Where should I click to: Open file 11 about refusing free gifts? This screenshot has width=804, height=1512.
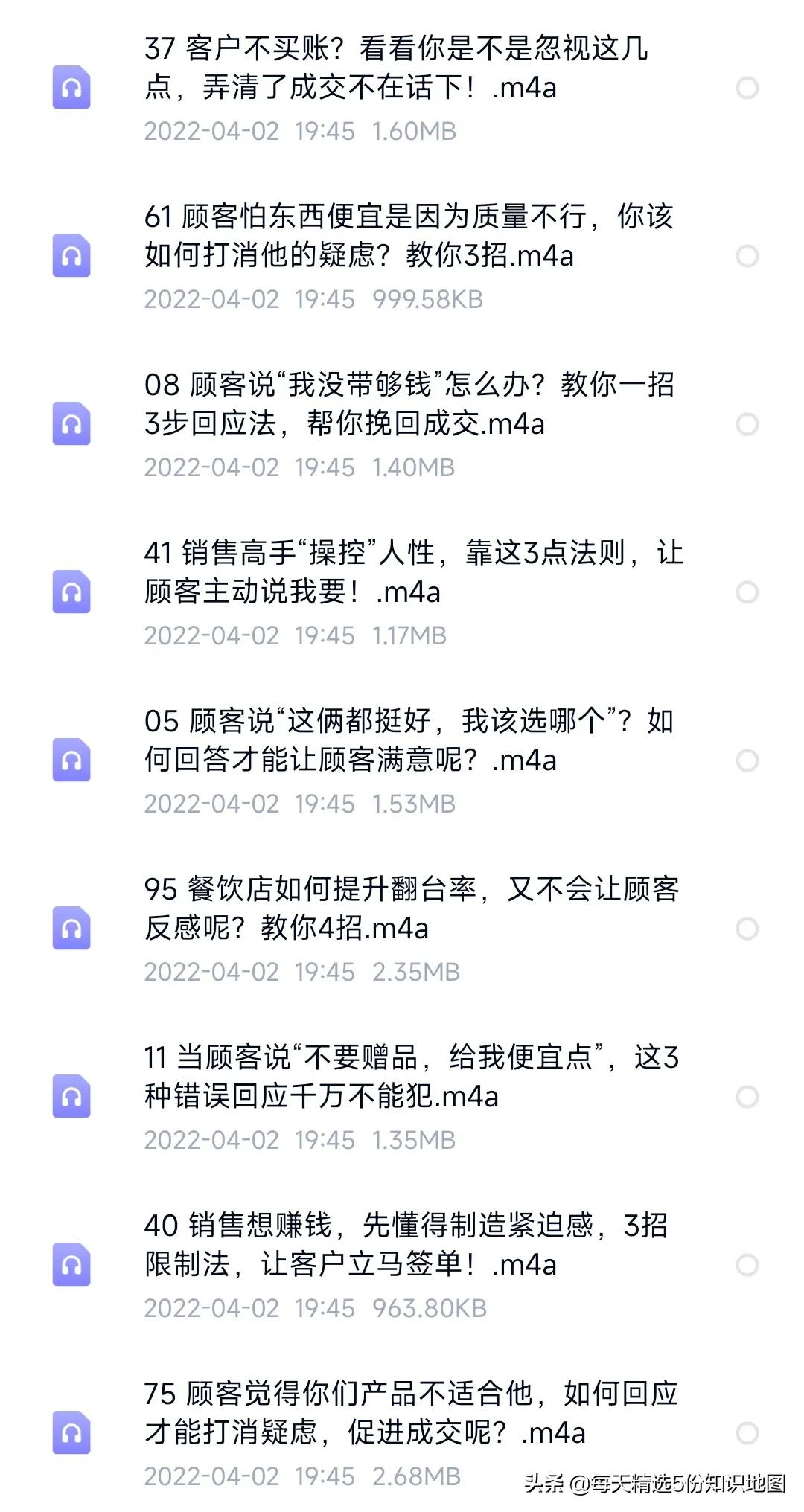pos(409,1075)
